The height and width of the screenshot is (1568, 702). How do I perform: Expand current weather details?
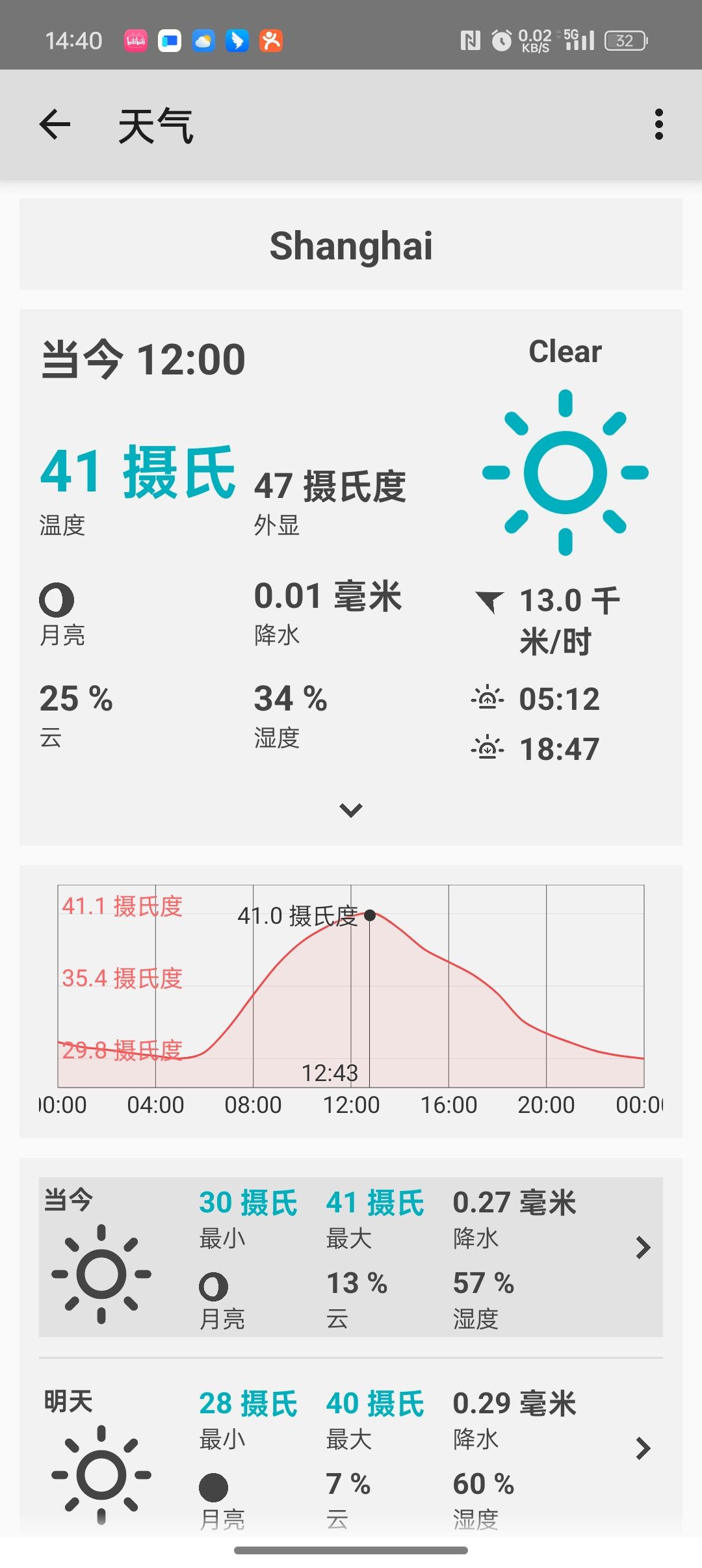pyautogui.click(x=351, y=810)
